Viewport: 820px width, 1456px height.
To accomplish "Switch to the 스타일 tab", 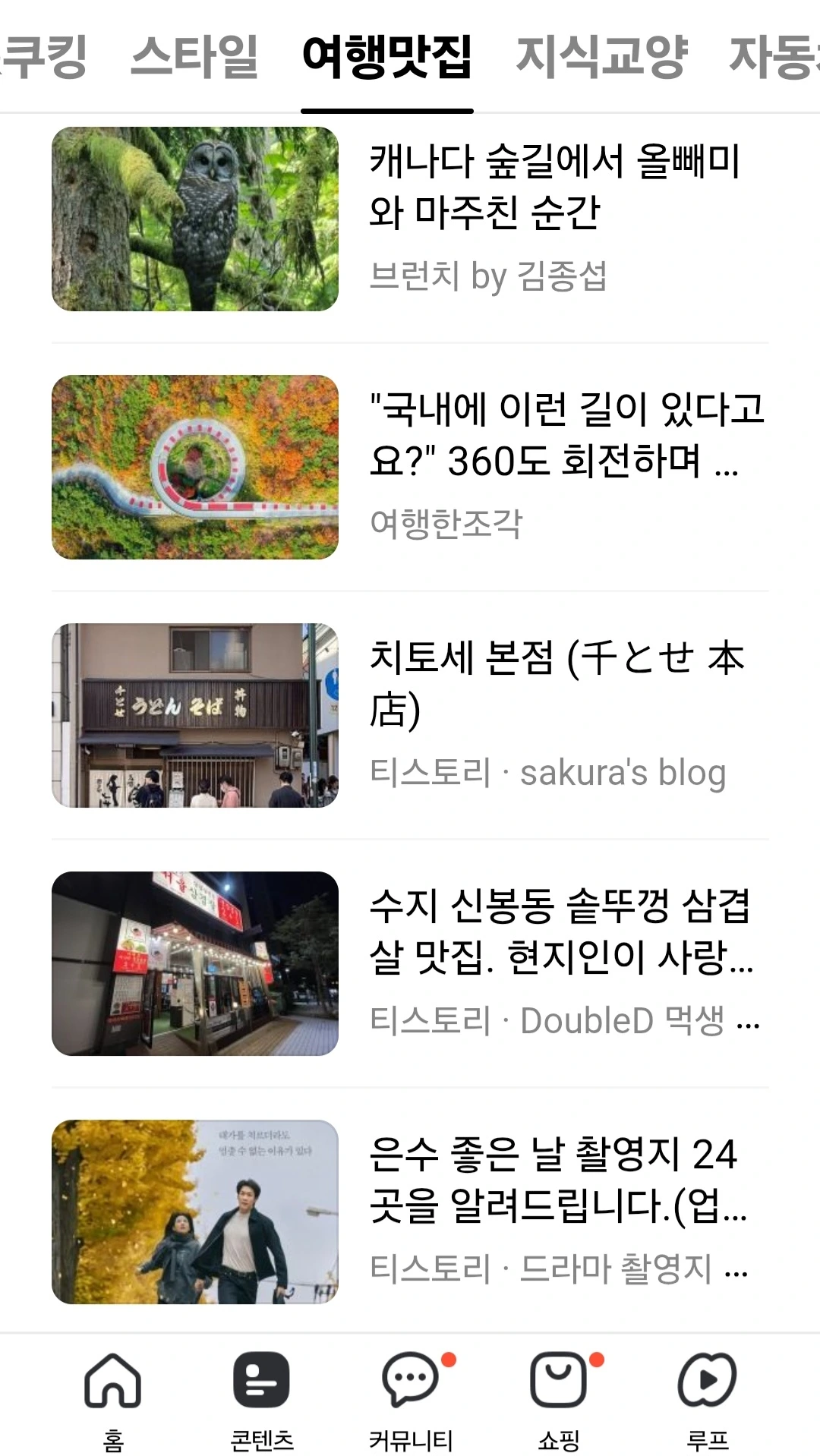I will pos(194,57).
